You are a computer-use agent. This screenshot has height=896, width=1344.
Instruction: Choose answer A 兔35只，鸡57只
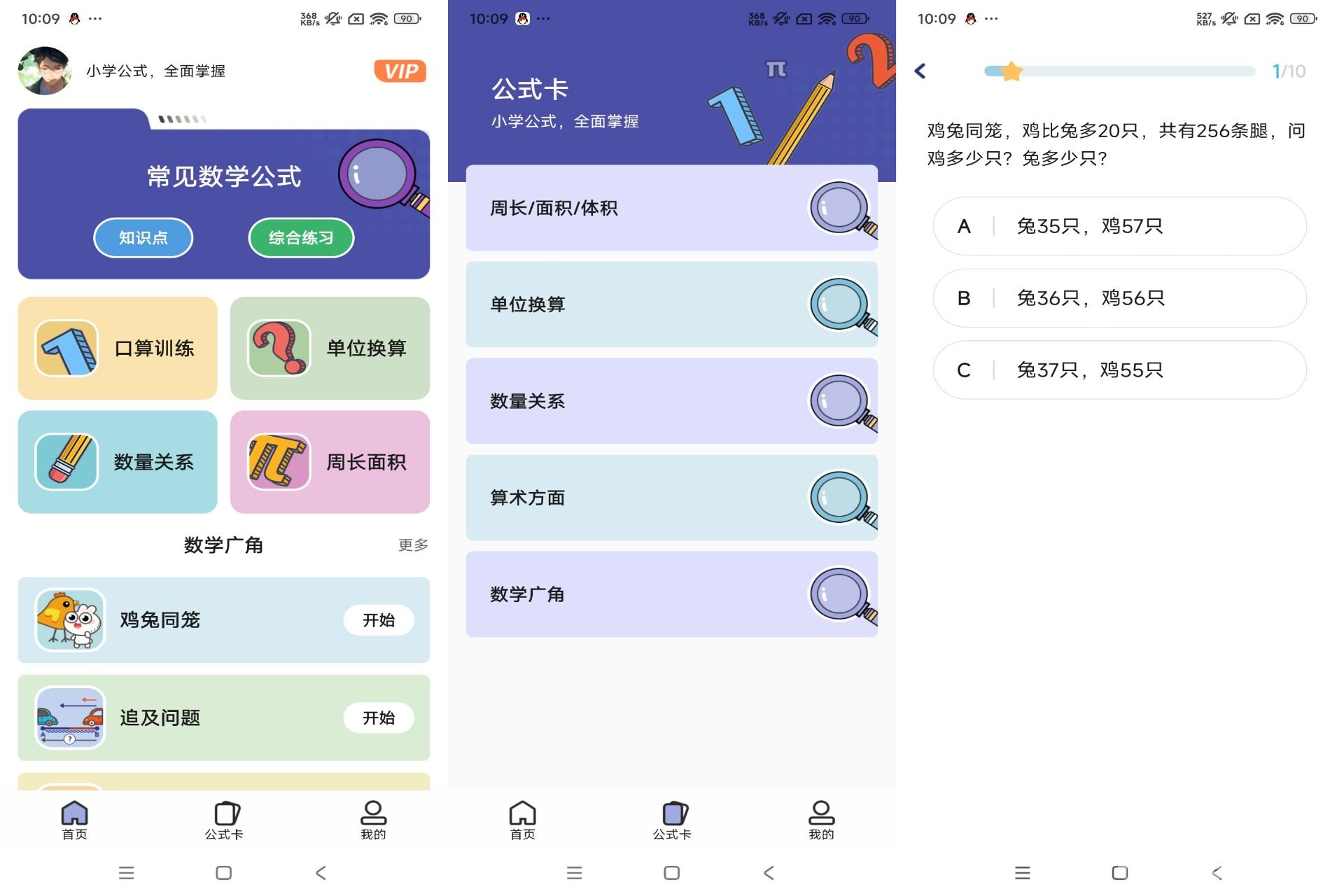1119,226
